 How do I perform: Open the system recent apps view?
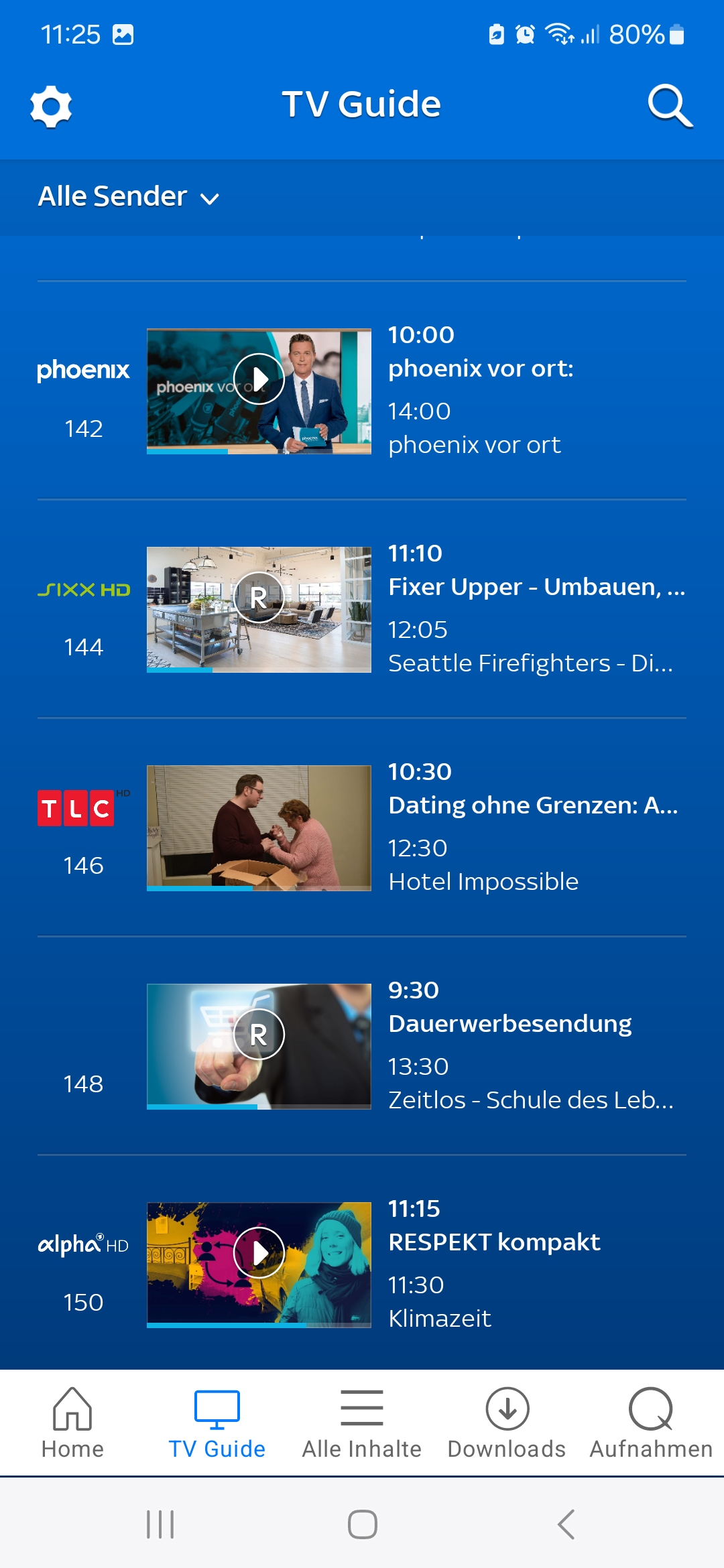pyautogui.click(x=160, y=1524)
